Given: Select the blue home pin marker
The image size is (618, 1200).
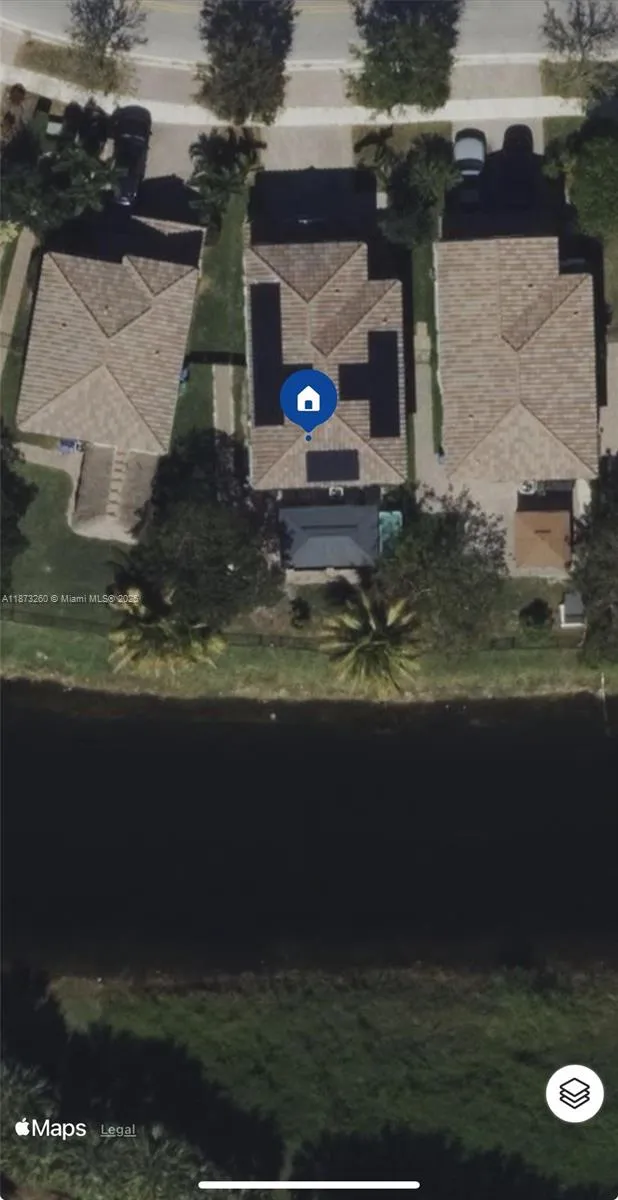Looking at the screenshot, I should tap(308, 399).
